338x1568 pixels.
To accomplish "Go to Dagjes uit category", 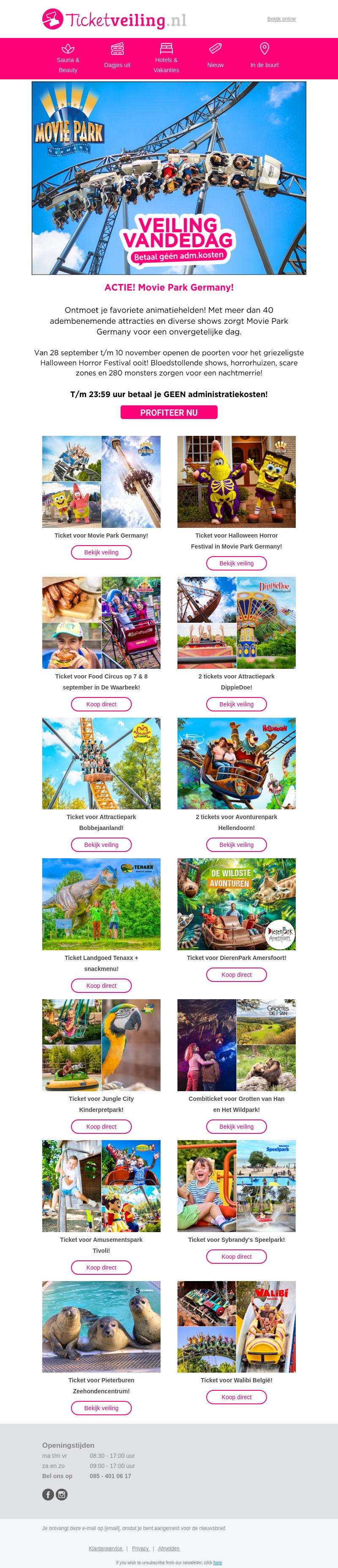I will (117, 58).
